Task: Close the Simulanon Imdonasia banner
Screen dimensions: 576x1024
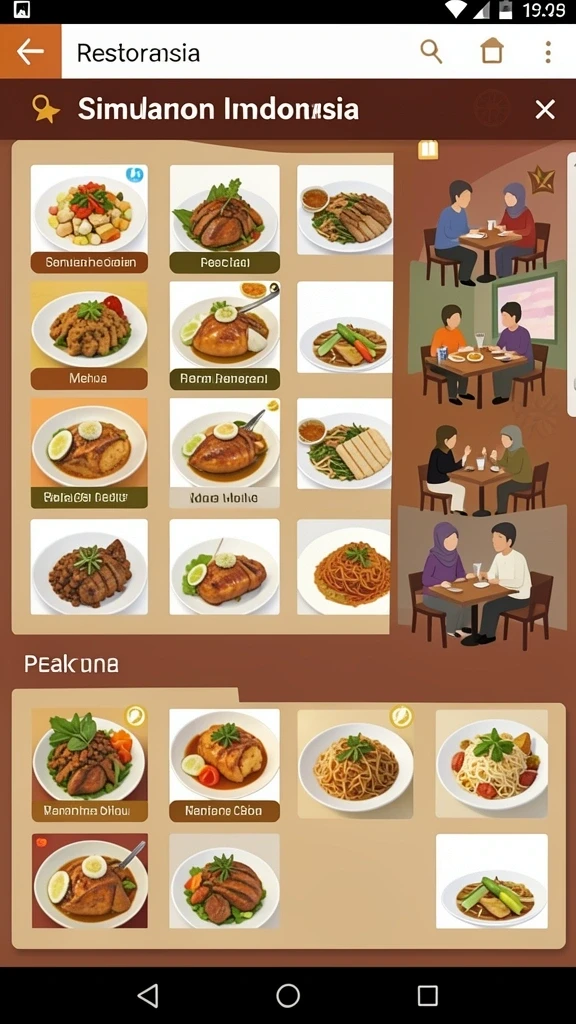Action: click(x=545, y=109)
